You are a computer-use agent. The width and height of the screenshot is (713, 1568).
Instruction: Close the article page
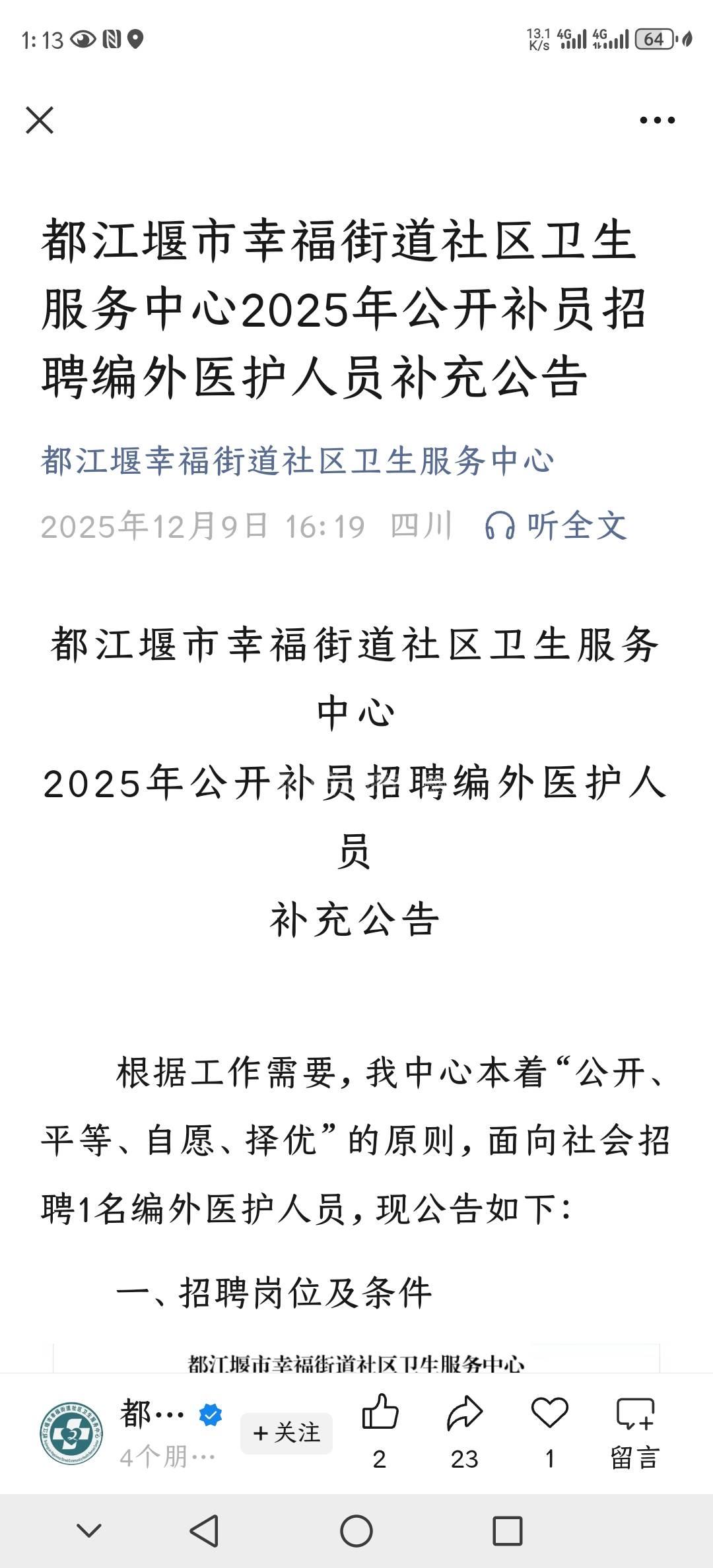[x=40, y=120]
